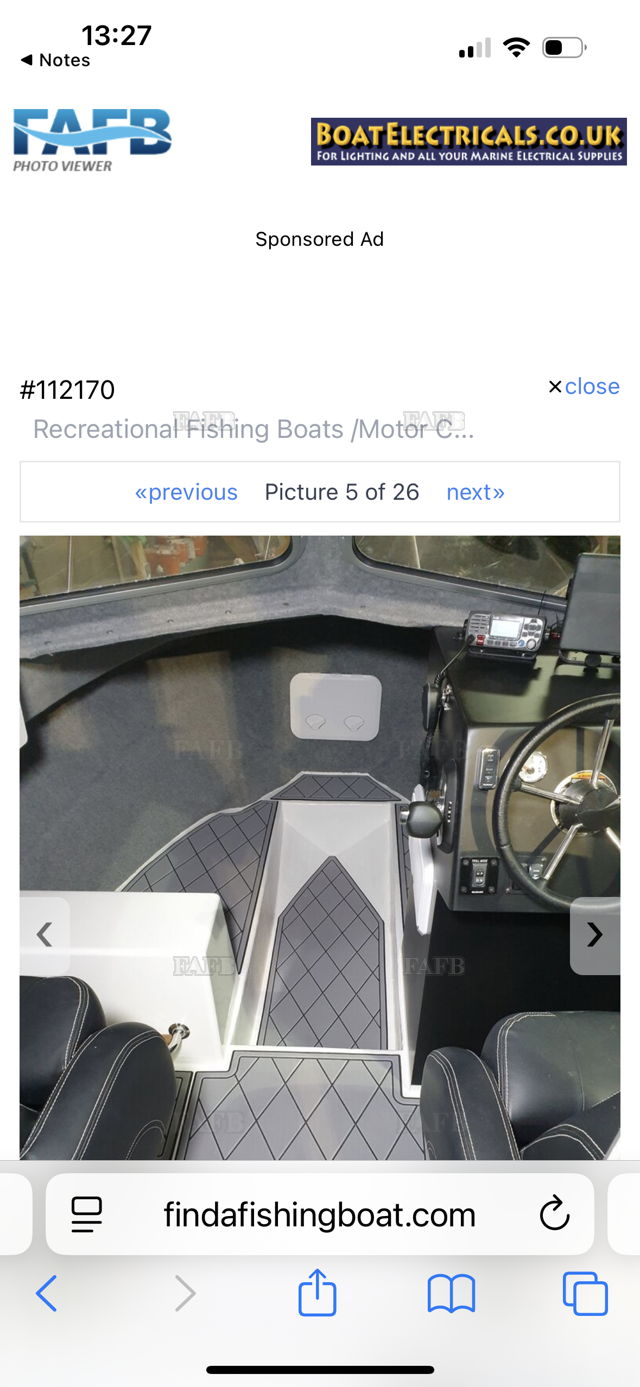Show previous photo with left arrow overlay

(x=44, y=935)
